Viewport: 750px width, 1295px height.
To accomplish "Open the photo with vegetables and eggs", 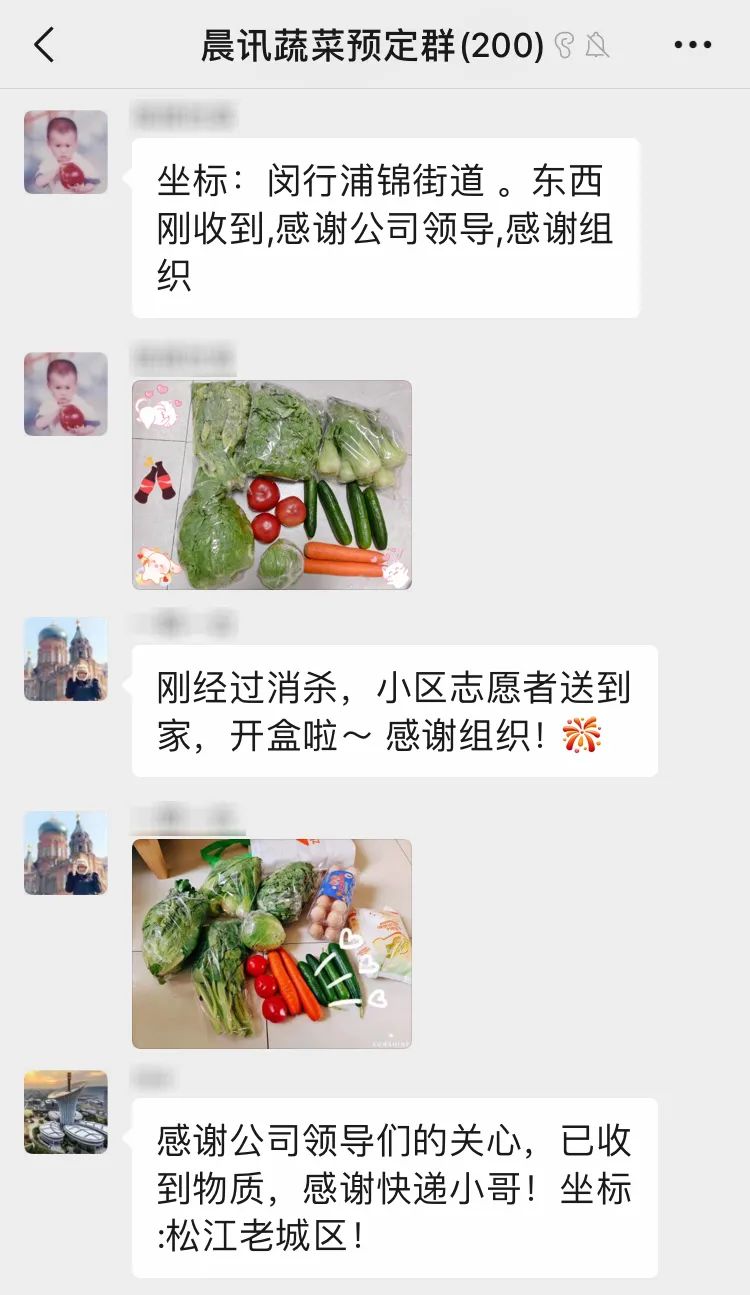I will (272, 943).
